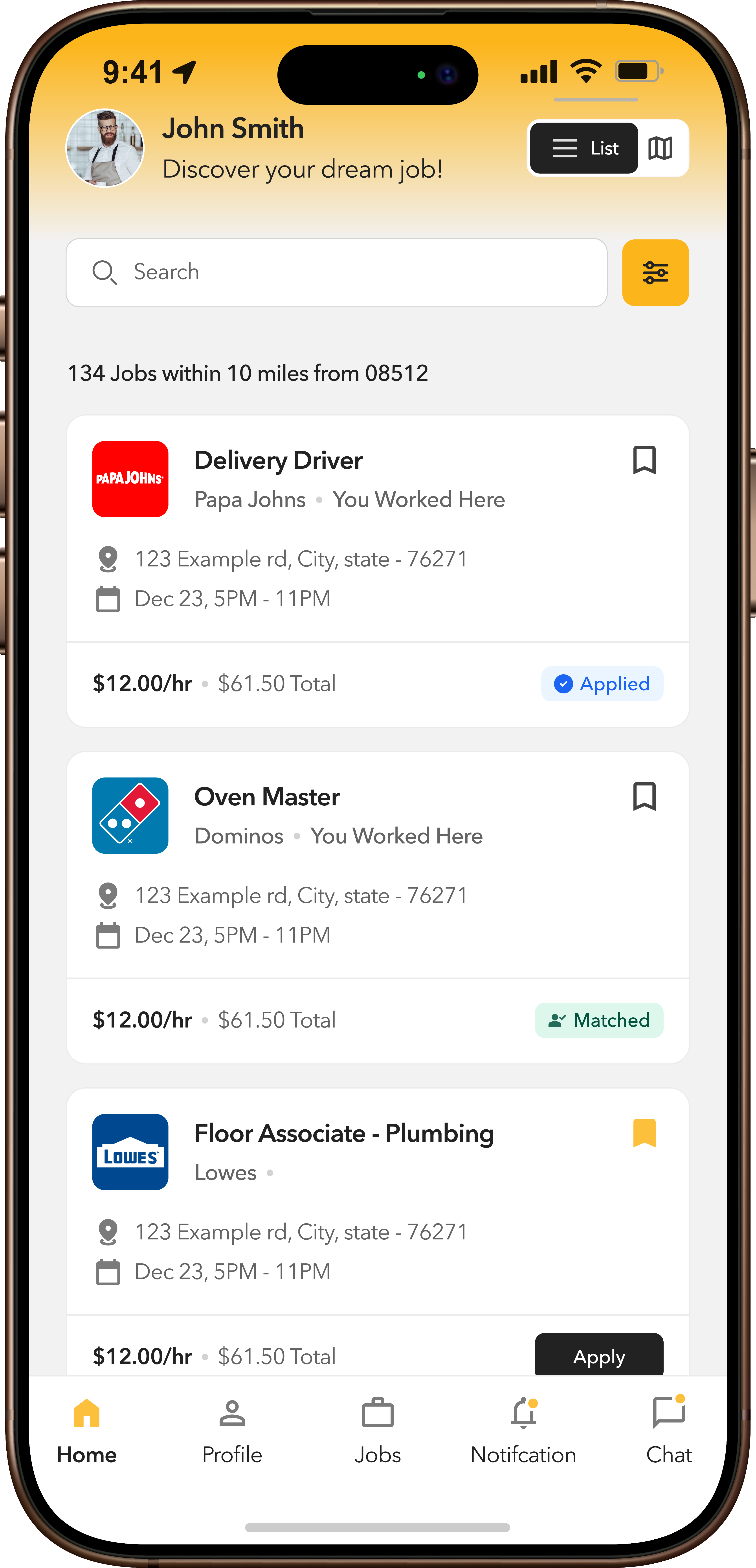756x1568 pixels.
Task: Select the List view option
Action: (x=584, y=148)
